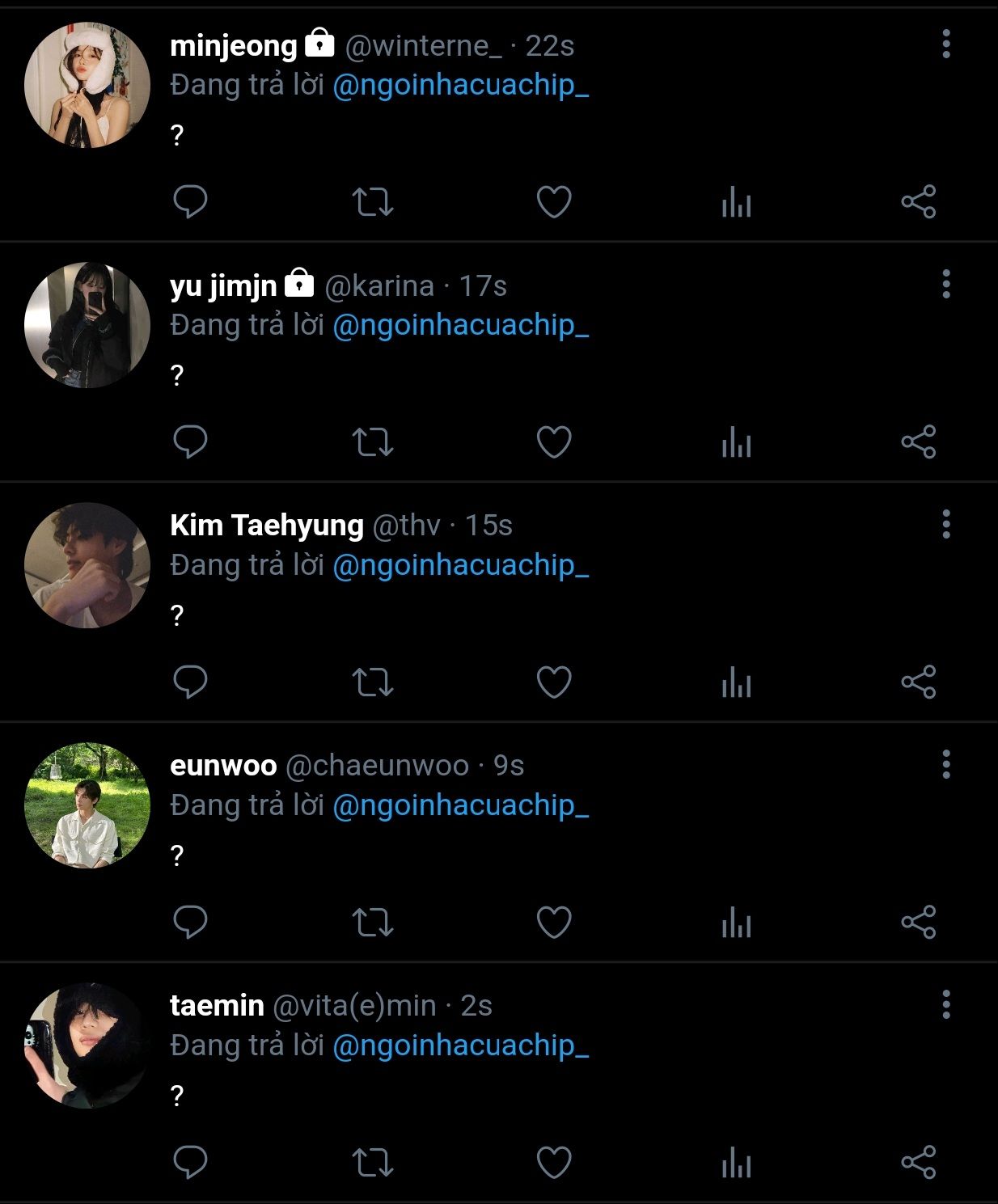Open eunwoo's profile picture
Image resolution: width=998 pixels, height=1204 pixels.
coord(87,805)
